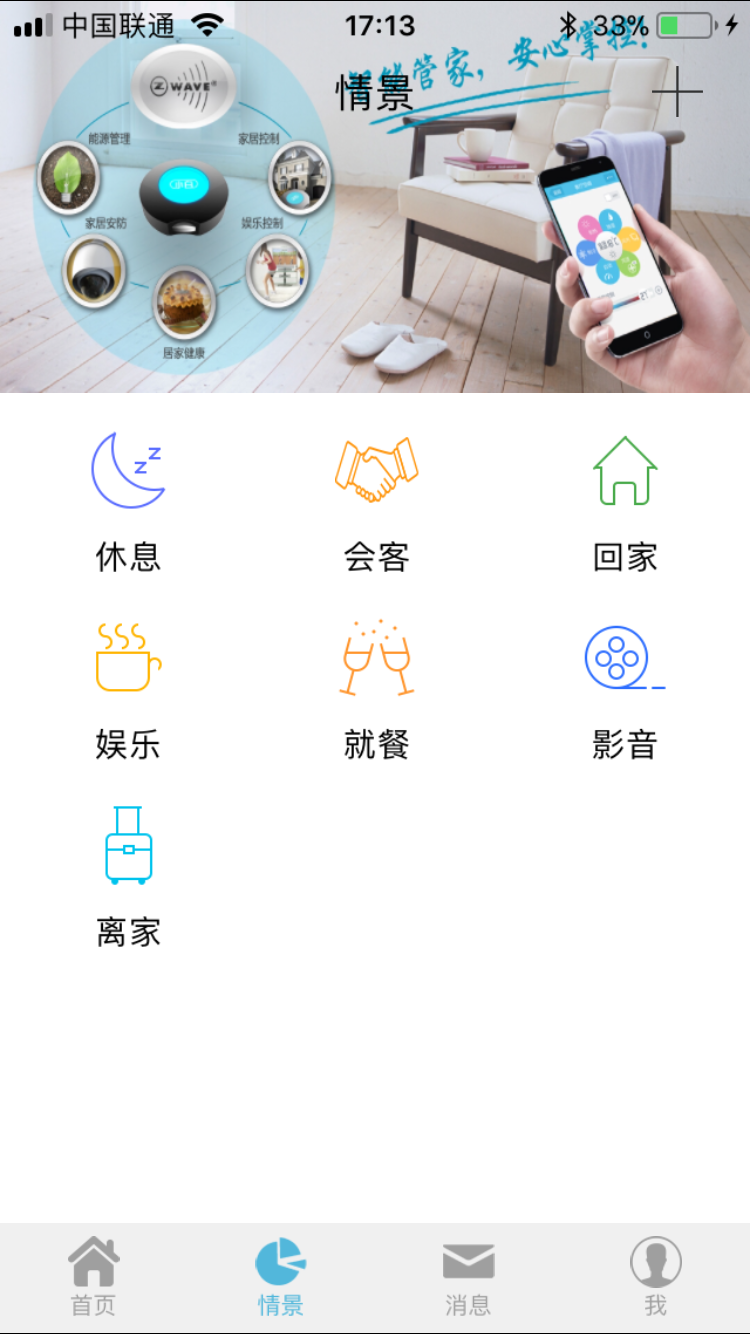Select the 离家 (Away) suitcase scene

[127, 845]
